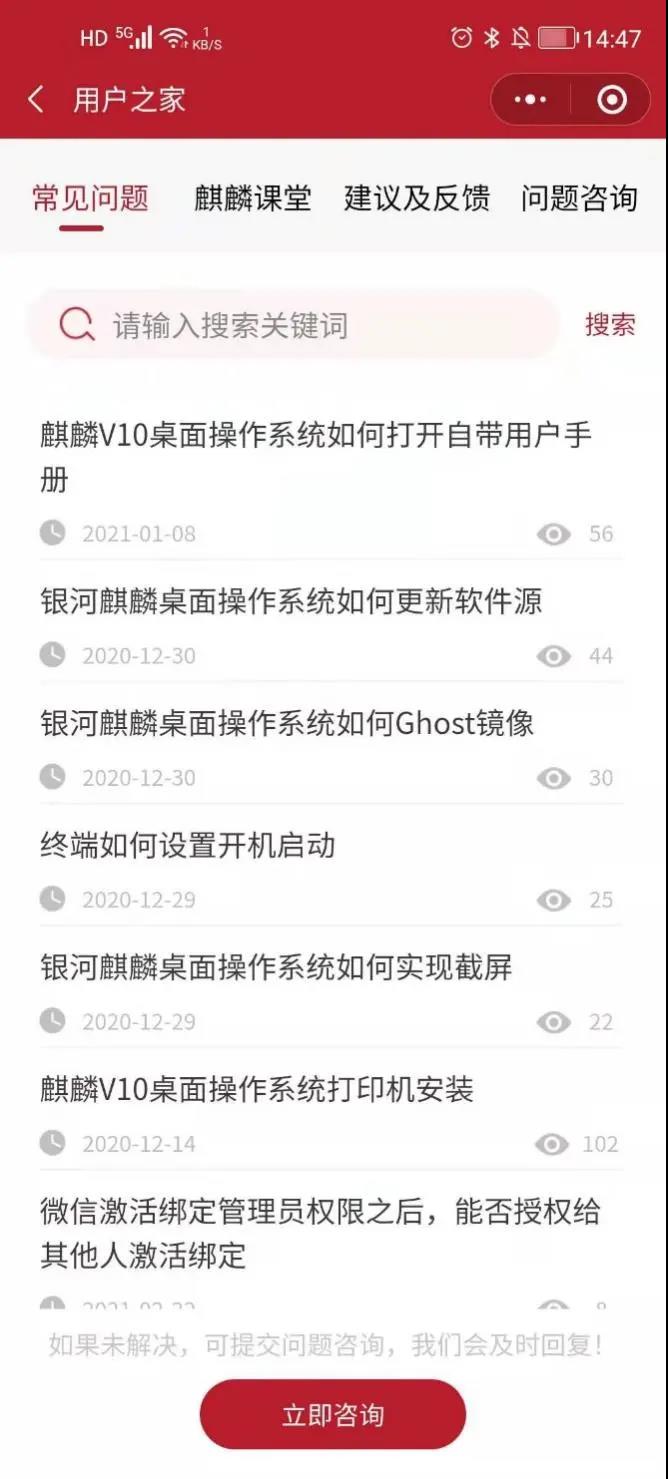Close the mini program with the circle icon
Image resolution: width=668 pixels, height=1479 pixels.
point(611,100)
